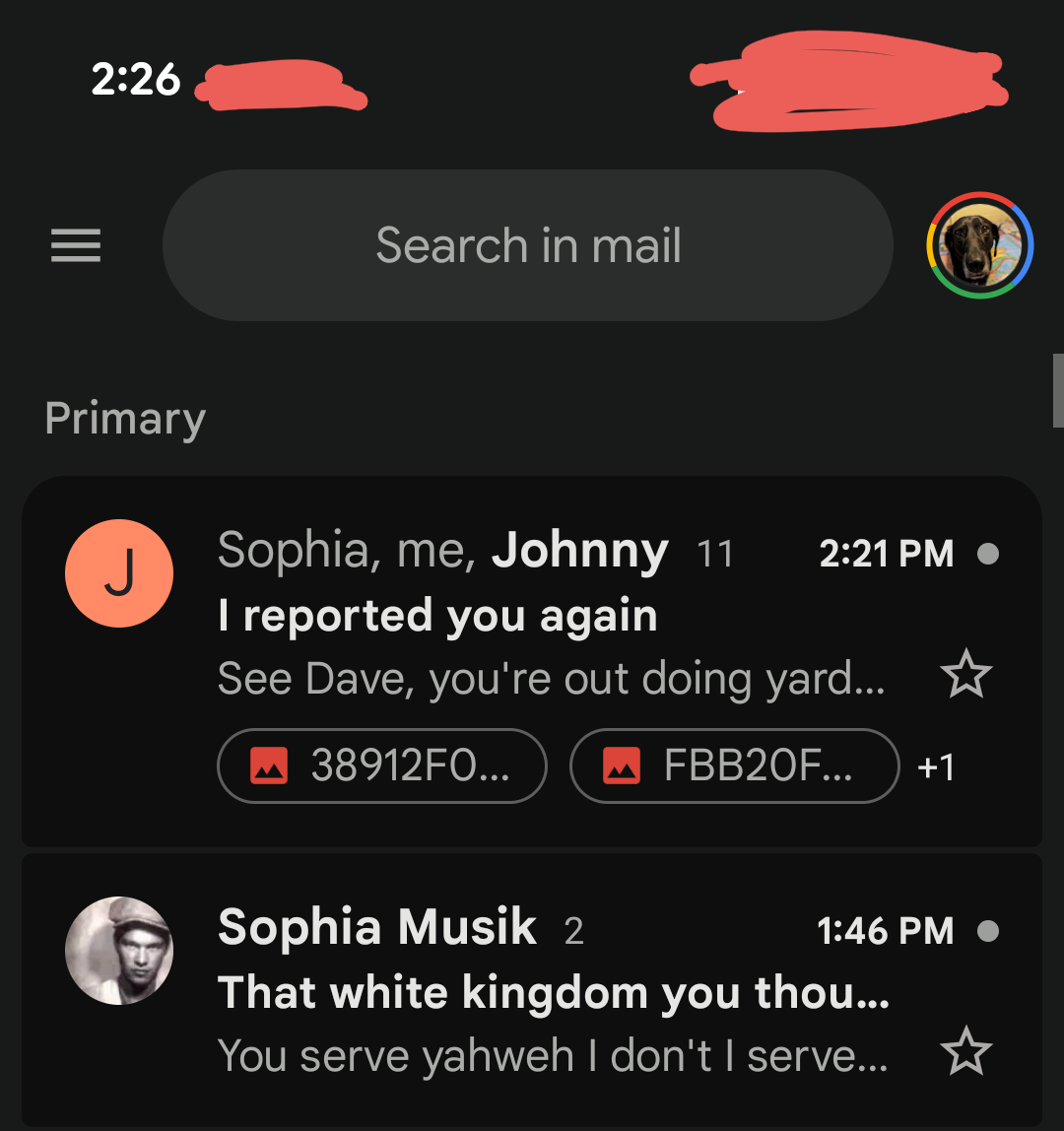Image resolution: width=1064 pixels, height=1131 pixels.
Task: Select the thread via the J avatar
Action: 119,573
